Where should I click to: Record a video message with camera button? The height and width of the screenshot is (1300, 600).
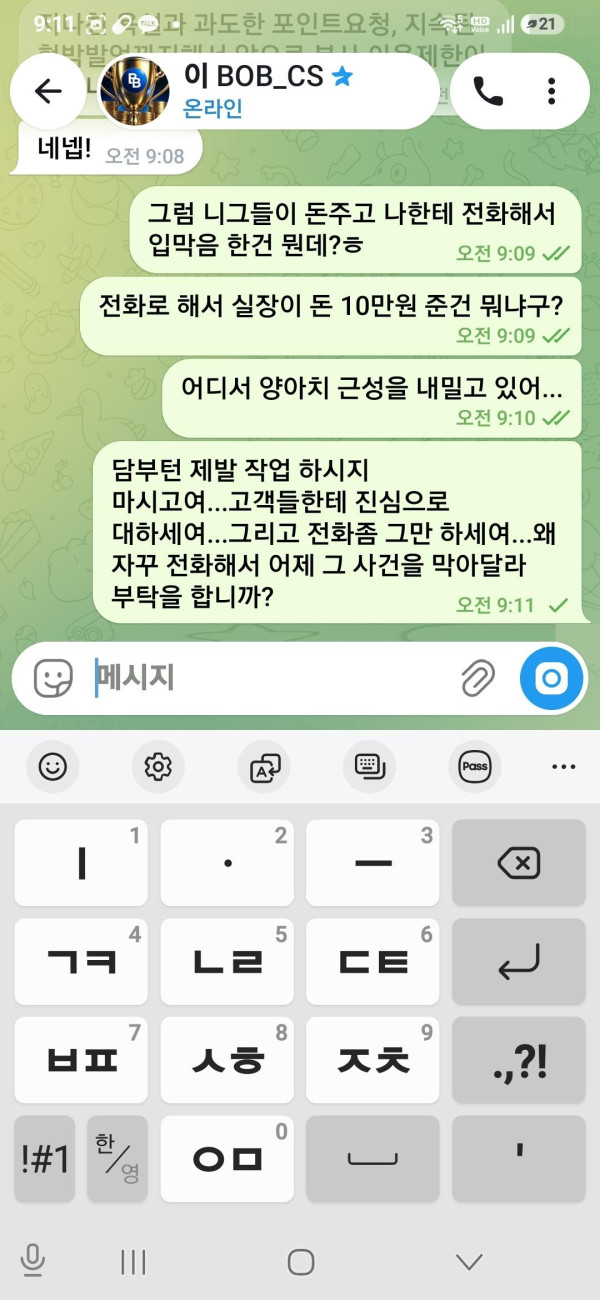pyautogui.click(x=551, y=678)
